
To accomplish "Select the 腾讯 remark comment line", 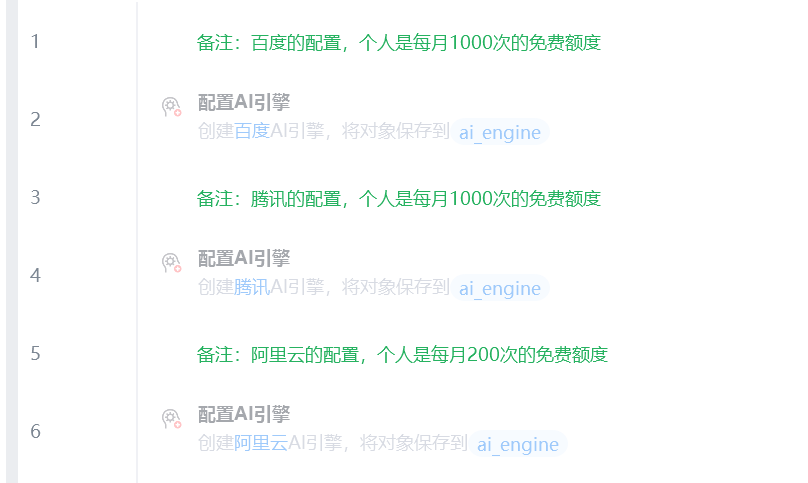I will click(x=398, y=198).
